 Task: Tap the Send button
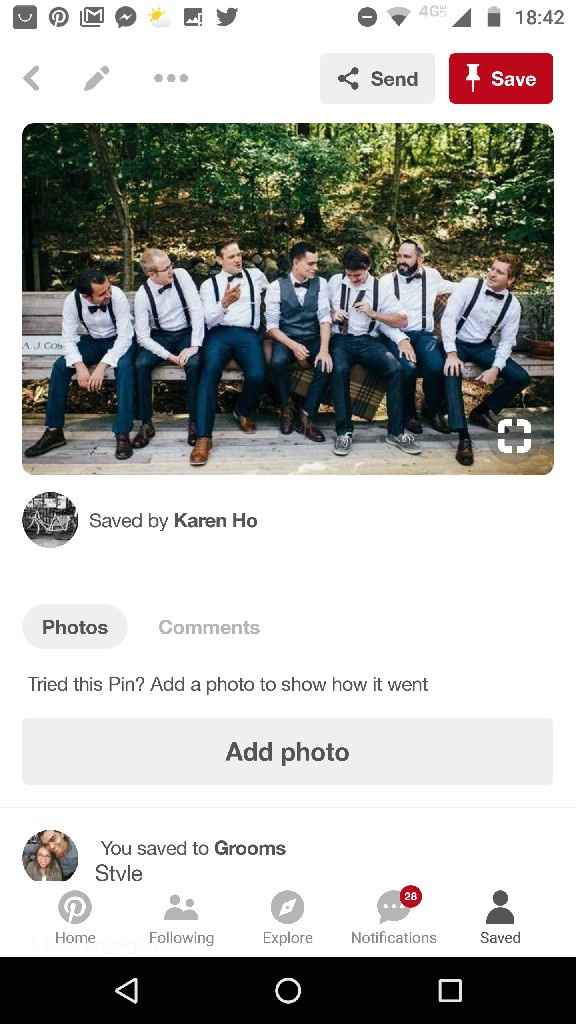pos(377,78)
